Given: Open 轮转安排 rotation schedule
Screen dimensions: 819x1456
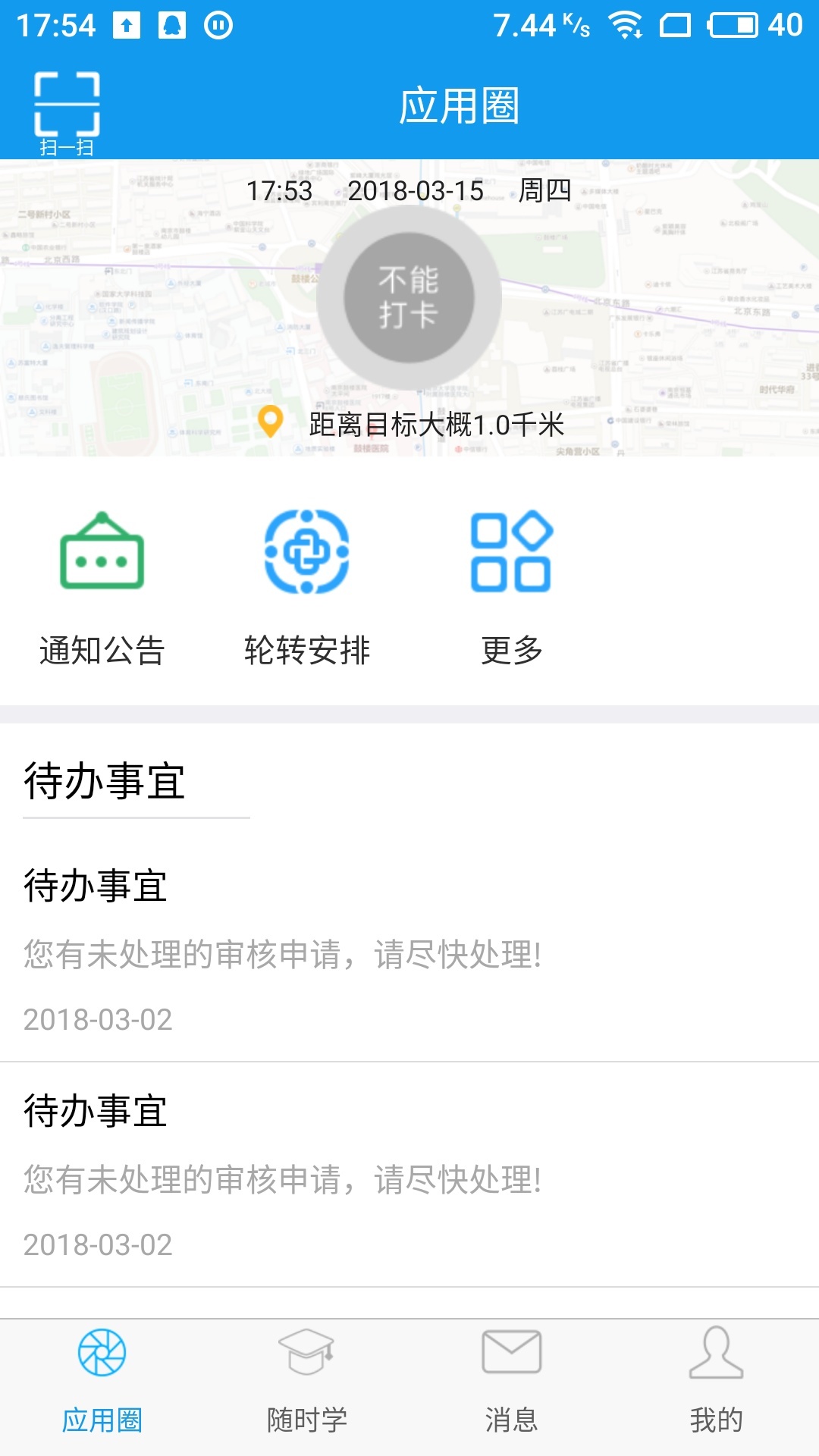Looking at the screenshot, I should [x=307, y=589].
